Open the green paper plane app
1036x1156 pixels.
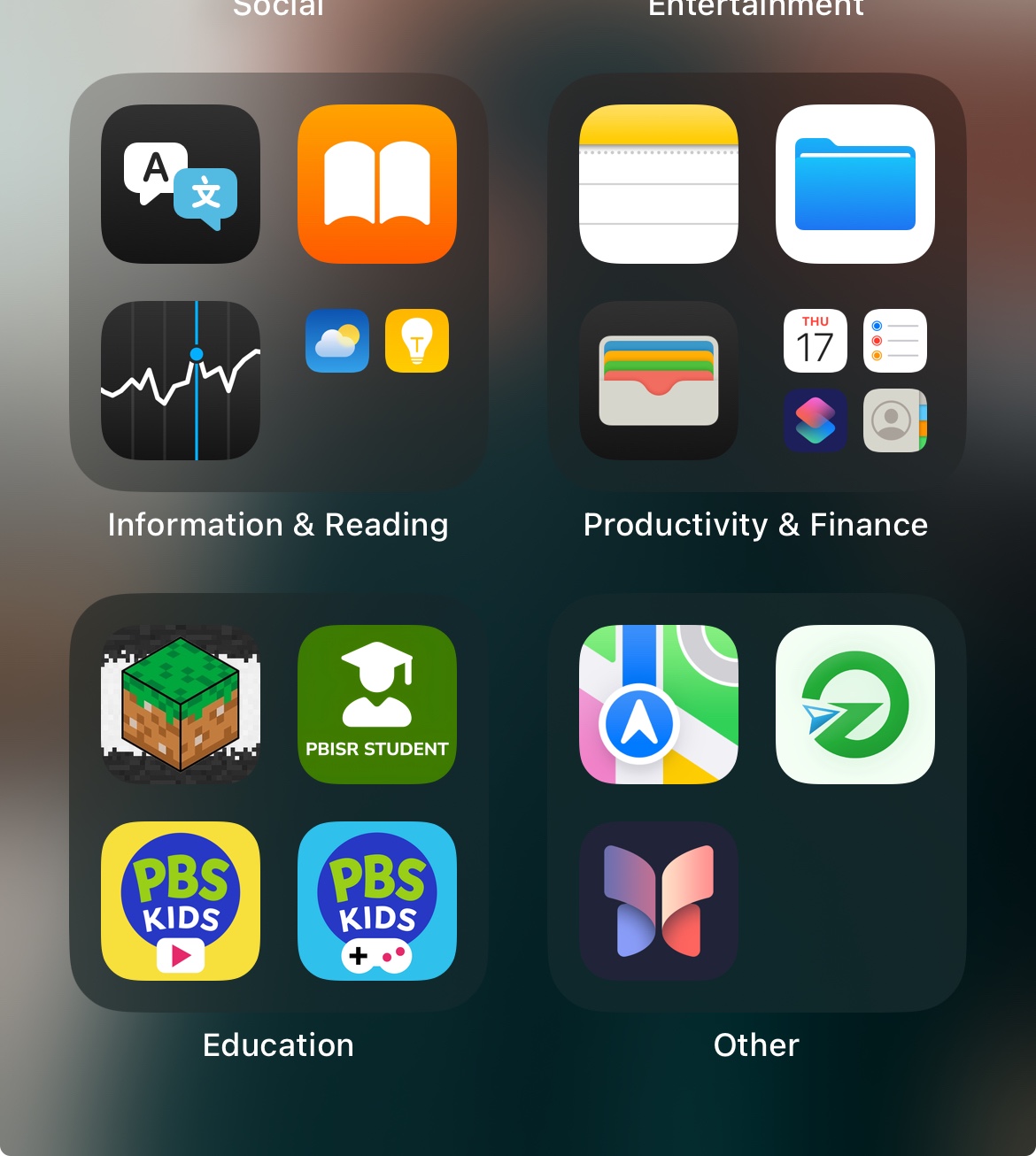[x=855, y=705]
